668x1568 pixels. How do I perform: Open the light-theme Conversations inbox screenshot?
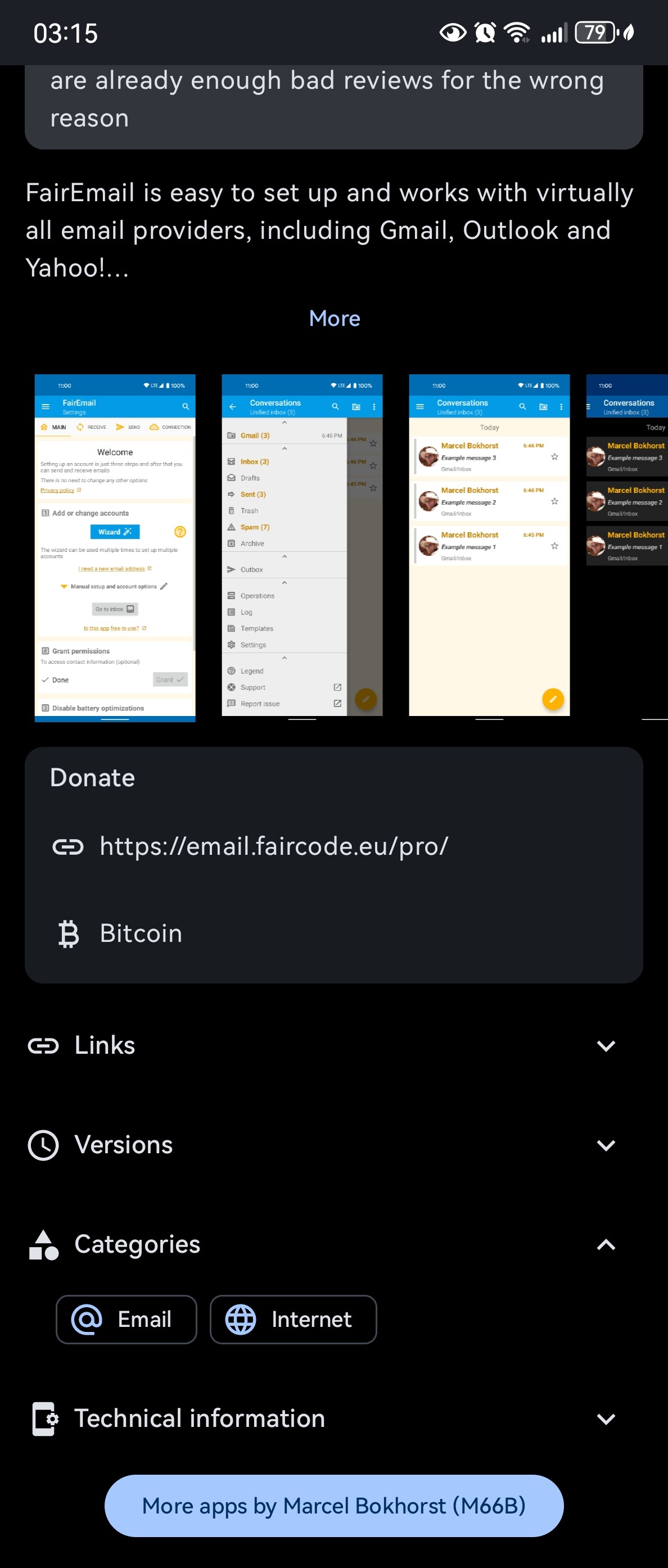click(489, 546)
